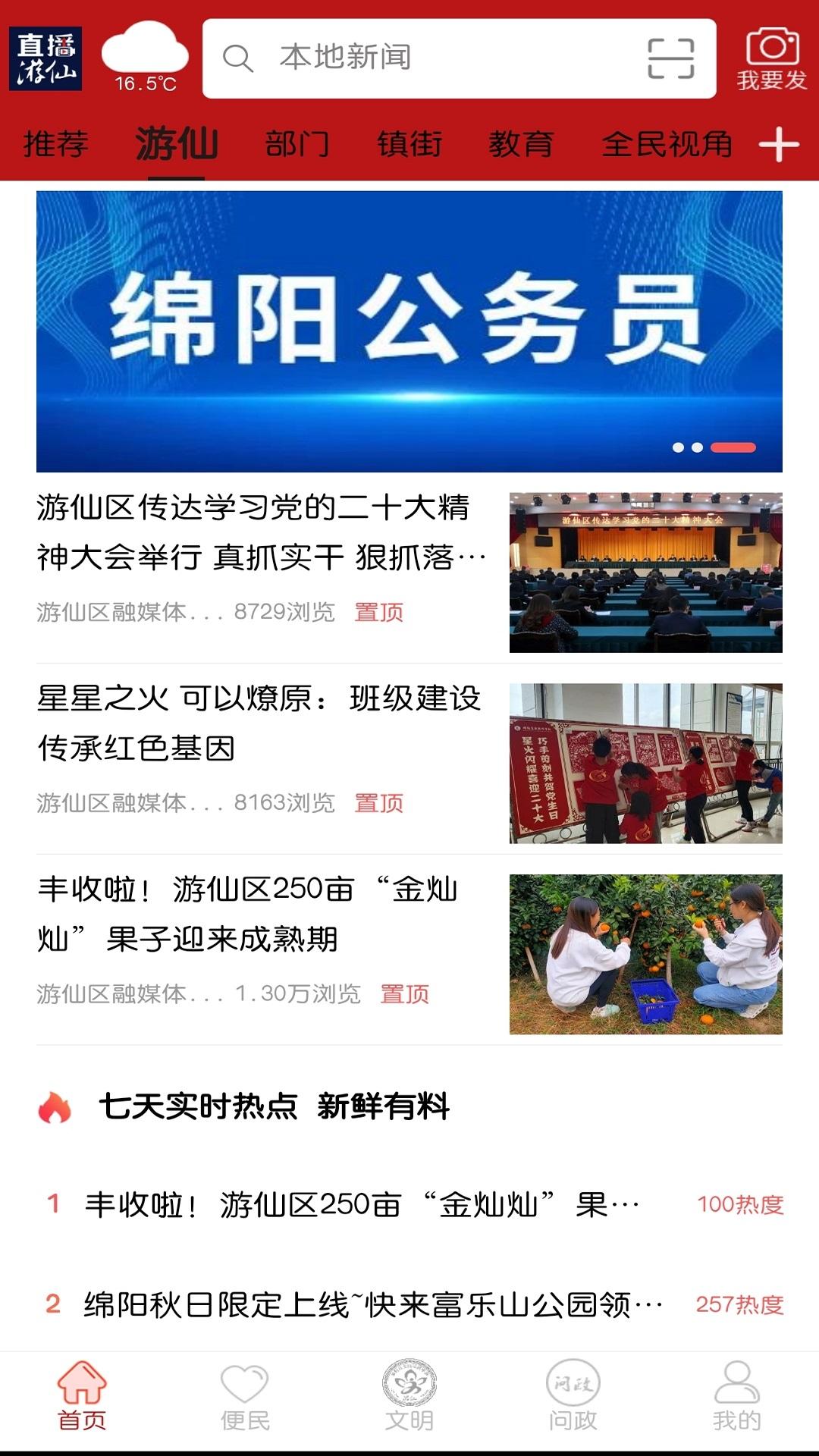This screenshot has width=819, height=1456.
Task: Select the 便民 services icon in bottom bar
Action: click(x=243, y=1399)
